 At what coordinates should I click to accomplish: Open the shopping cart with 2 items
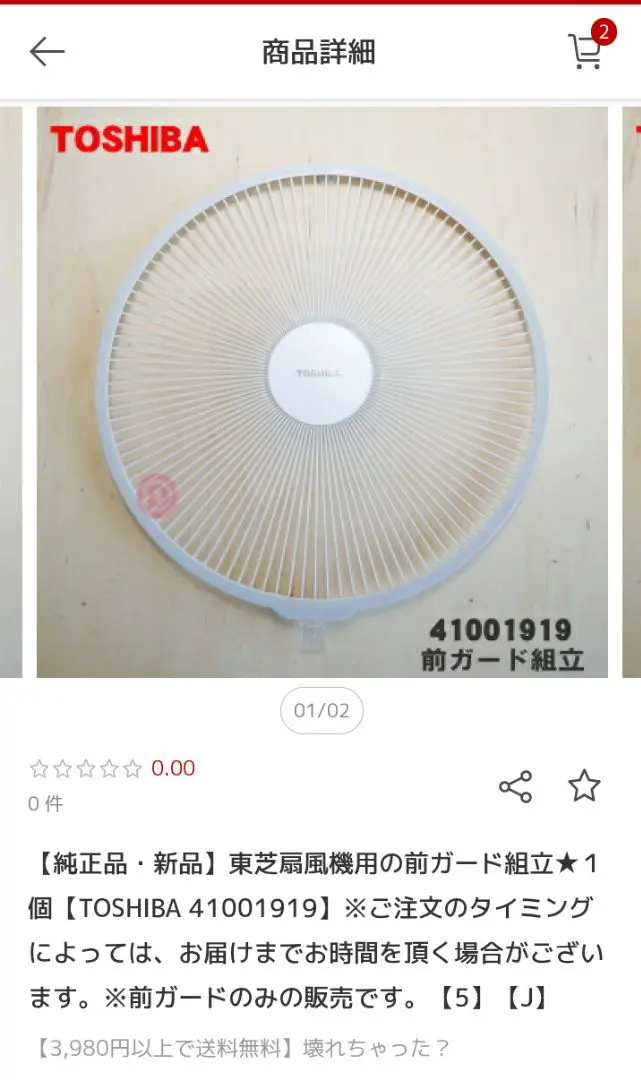point(587,50)
